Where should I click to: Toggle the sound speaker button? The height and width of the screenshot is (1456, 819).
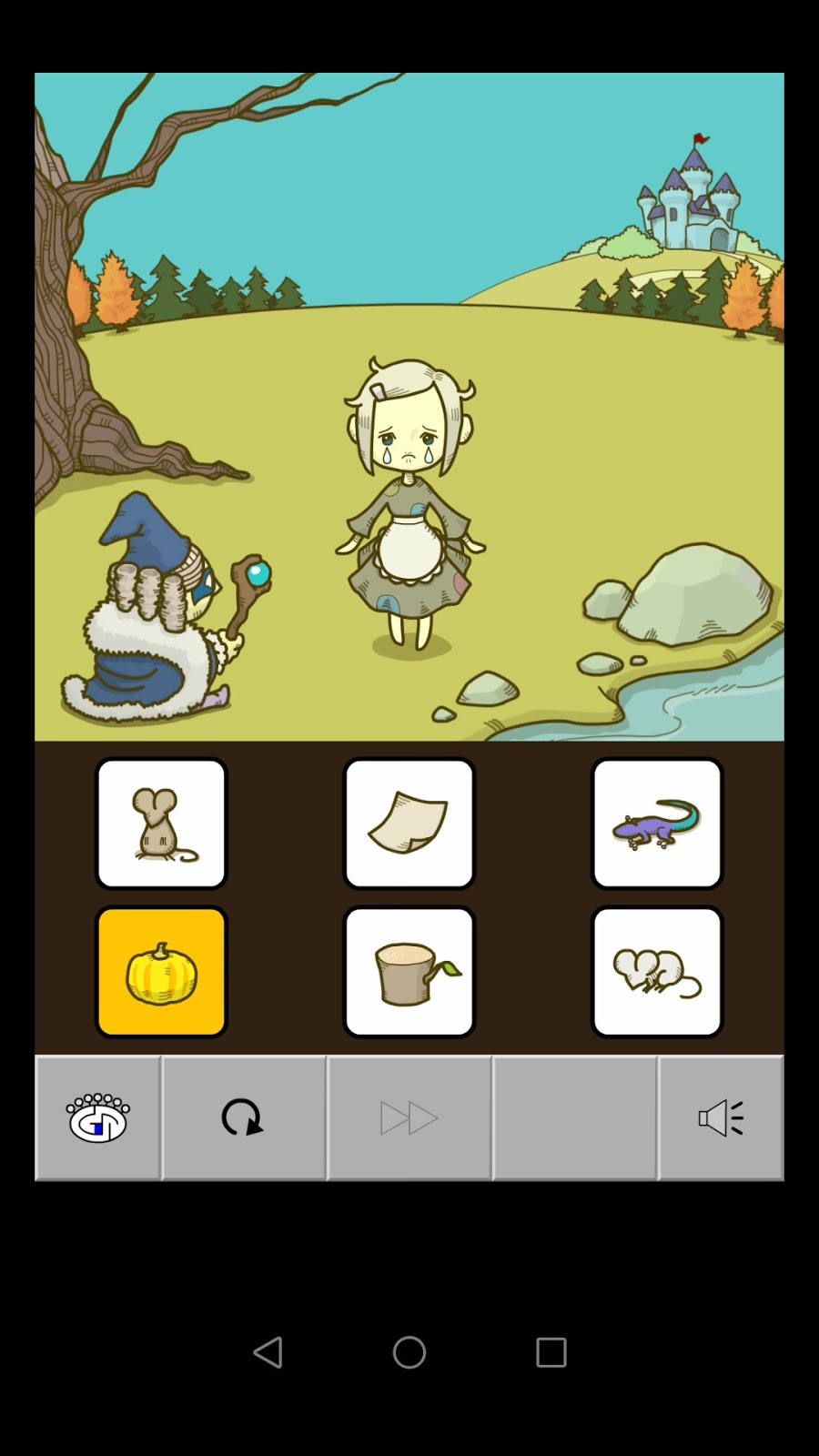tap(721, 1117)
